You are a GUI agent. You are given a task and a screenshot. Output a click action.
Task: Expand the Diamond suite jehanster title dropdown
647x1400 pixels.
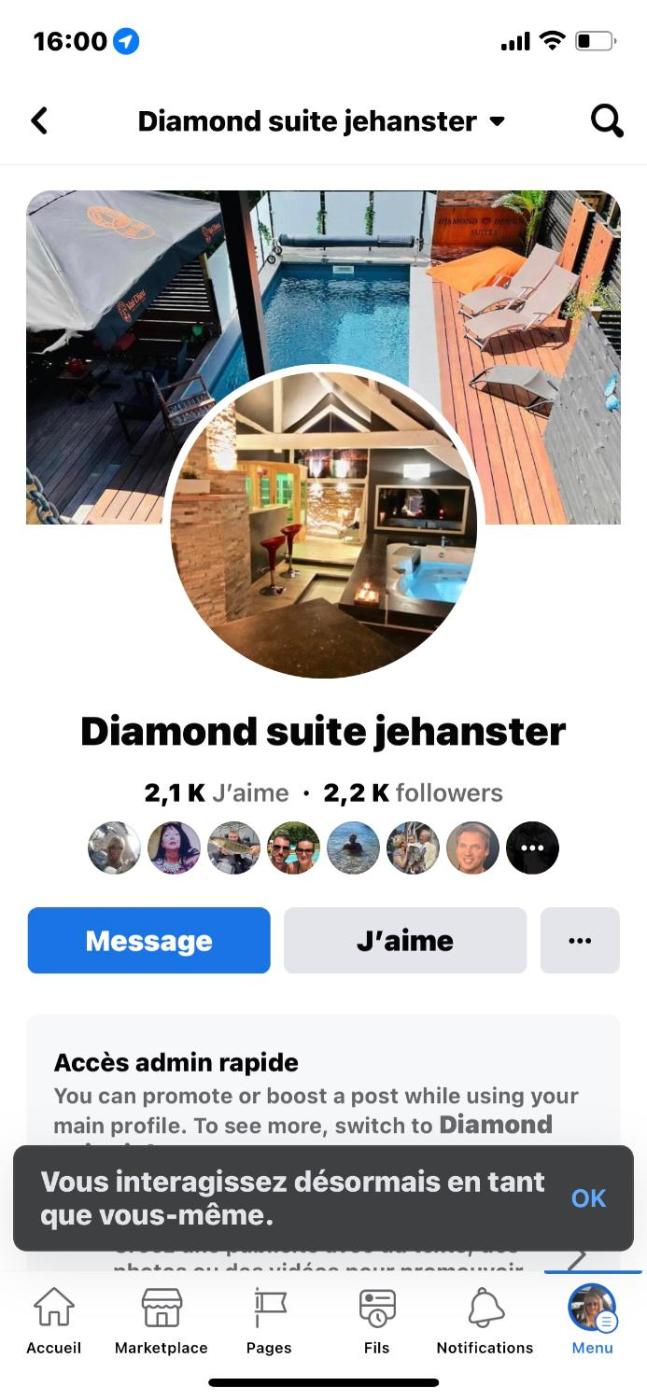(497, 122)
